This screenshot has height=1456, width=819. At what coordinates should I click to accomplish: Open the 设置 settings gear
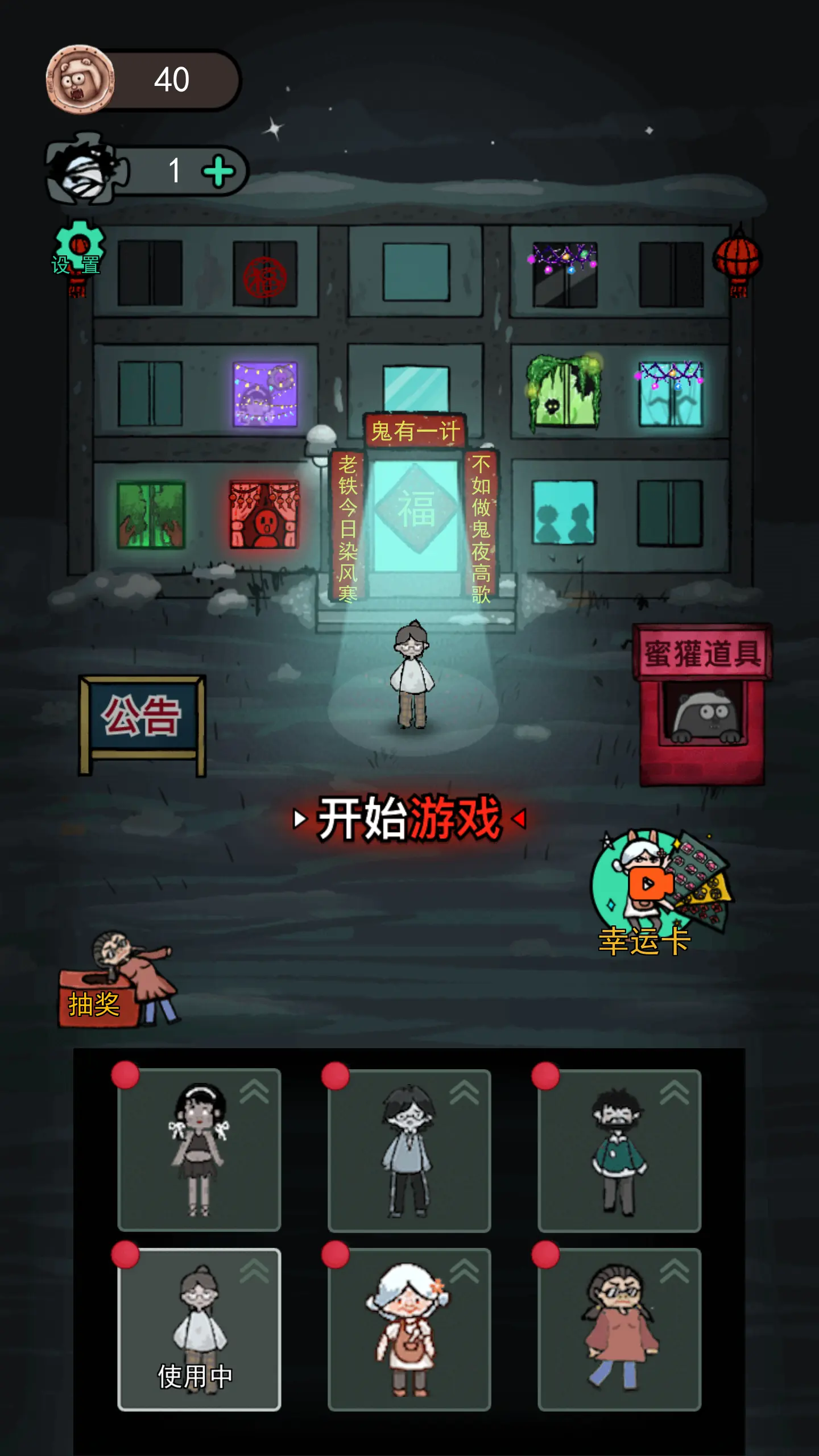[x=78, y=246]
